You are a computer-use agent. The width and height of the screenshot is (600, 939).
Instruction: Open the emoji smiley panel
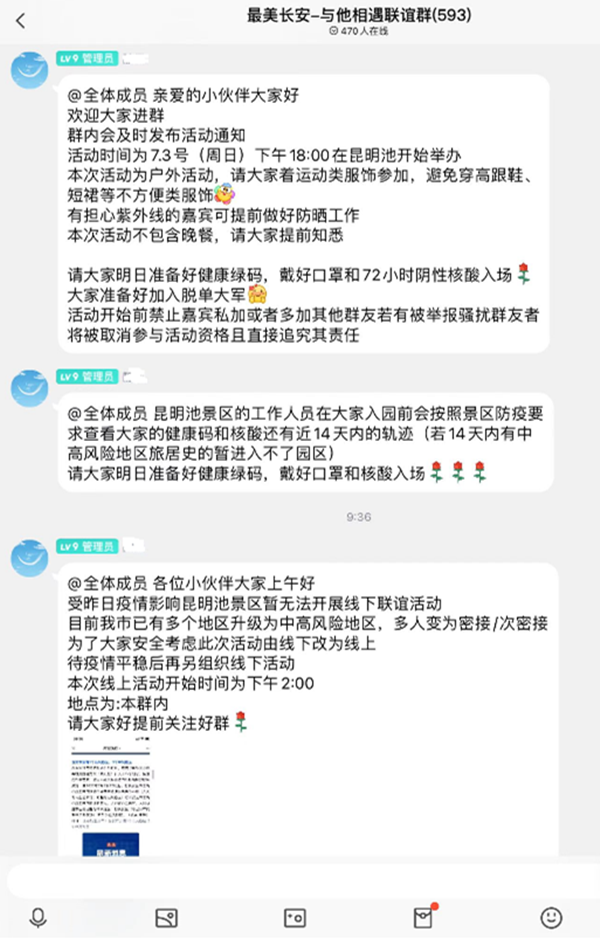click(x=551, y=917)
